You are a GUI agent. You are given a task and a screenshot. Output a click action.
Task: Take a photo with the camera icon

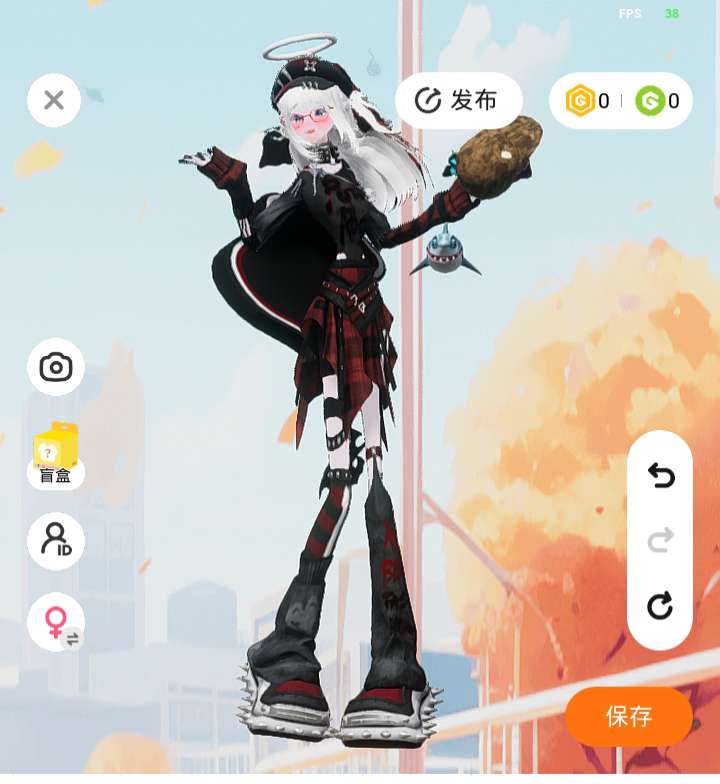point(56,367)
